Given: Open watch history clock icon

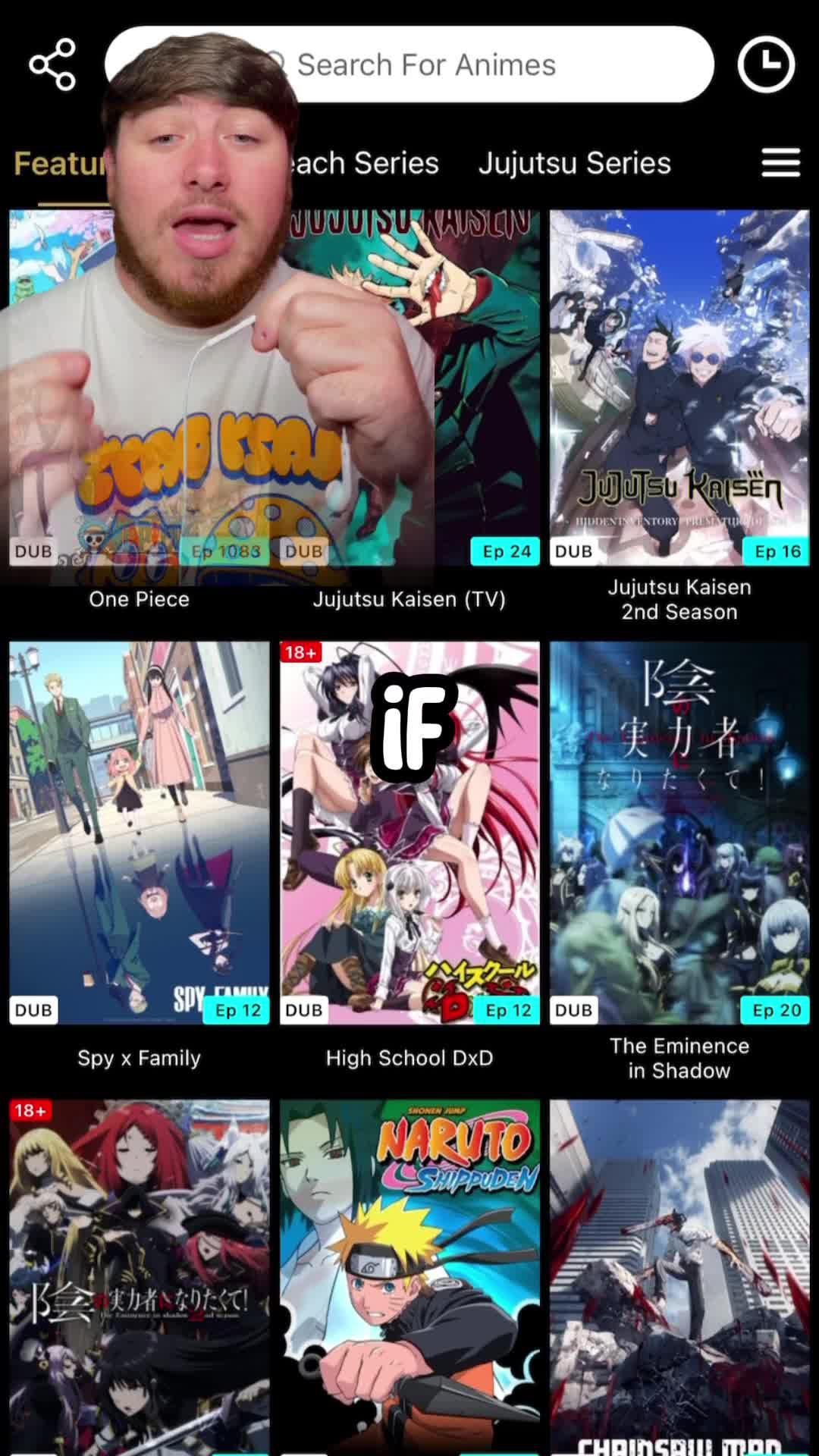Looking at the screenshot, I should [766, 64].
